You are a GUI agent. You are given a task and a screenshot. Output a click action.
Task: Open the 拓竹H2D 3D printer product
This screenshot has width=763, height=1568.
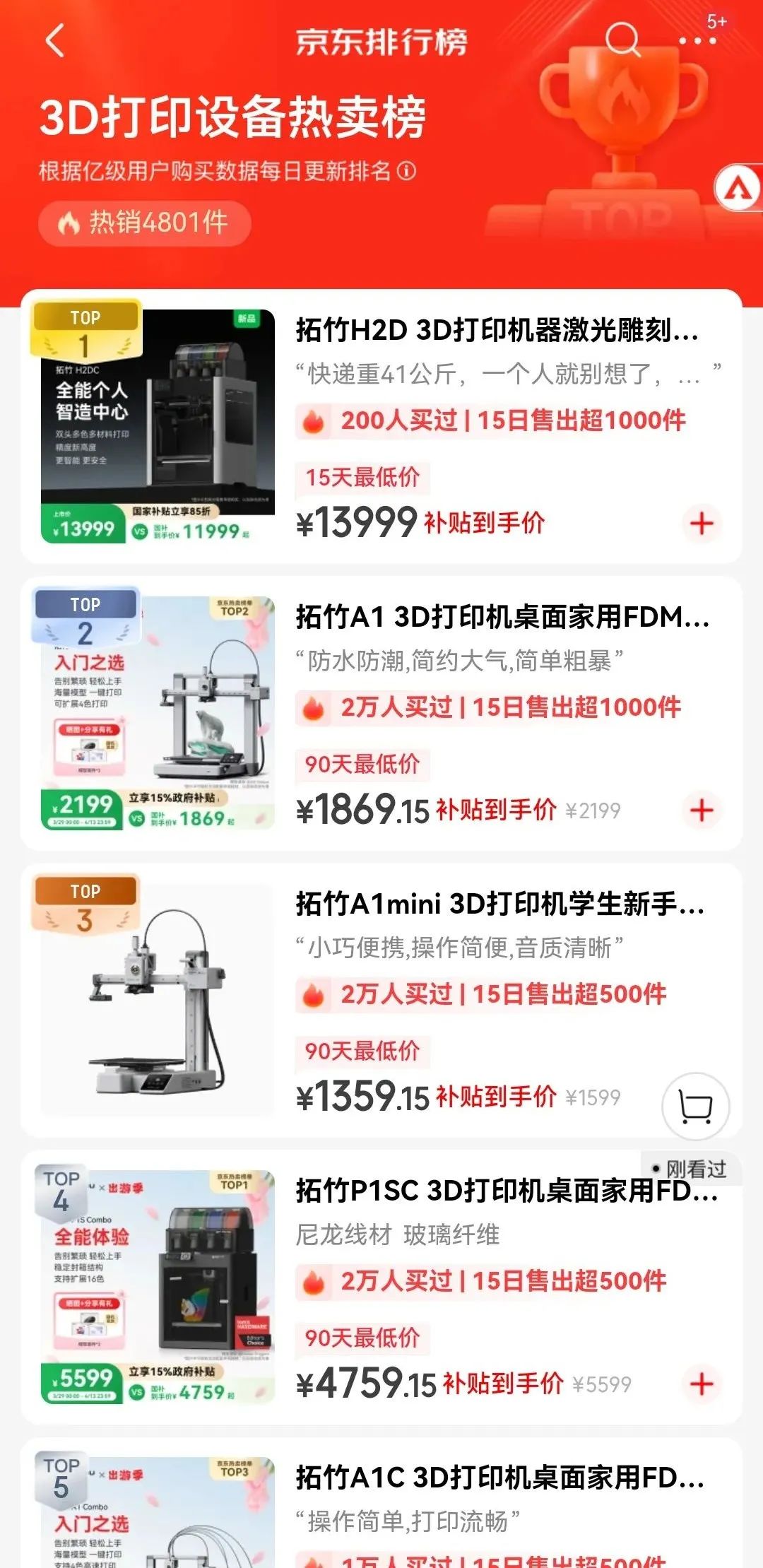pos(497,331)
